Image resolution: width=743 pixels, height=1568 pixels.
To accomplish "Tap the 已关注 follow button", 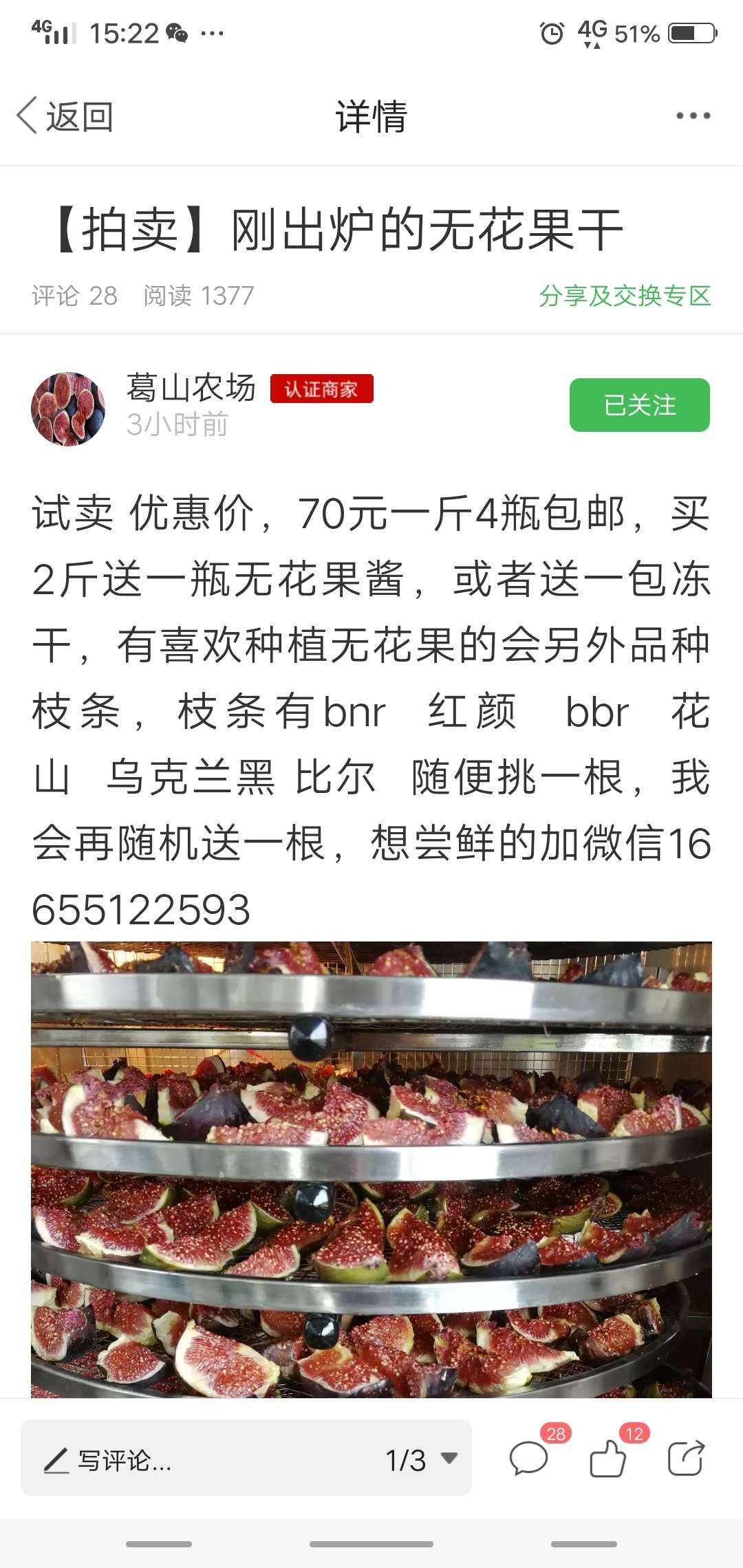I will [640, 405].
